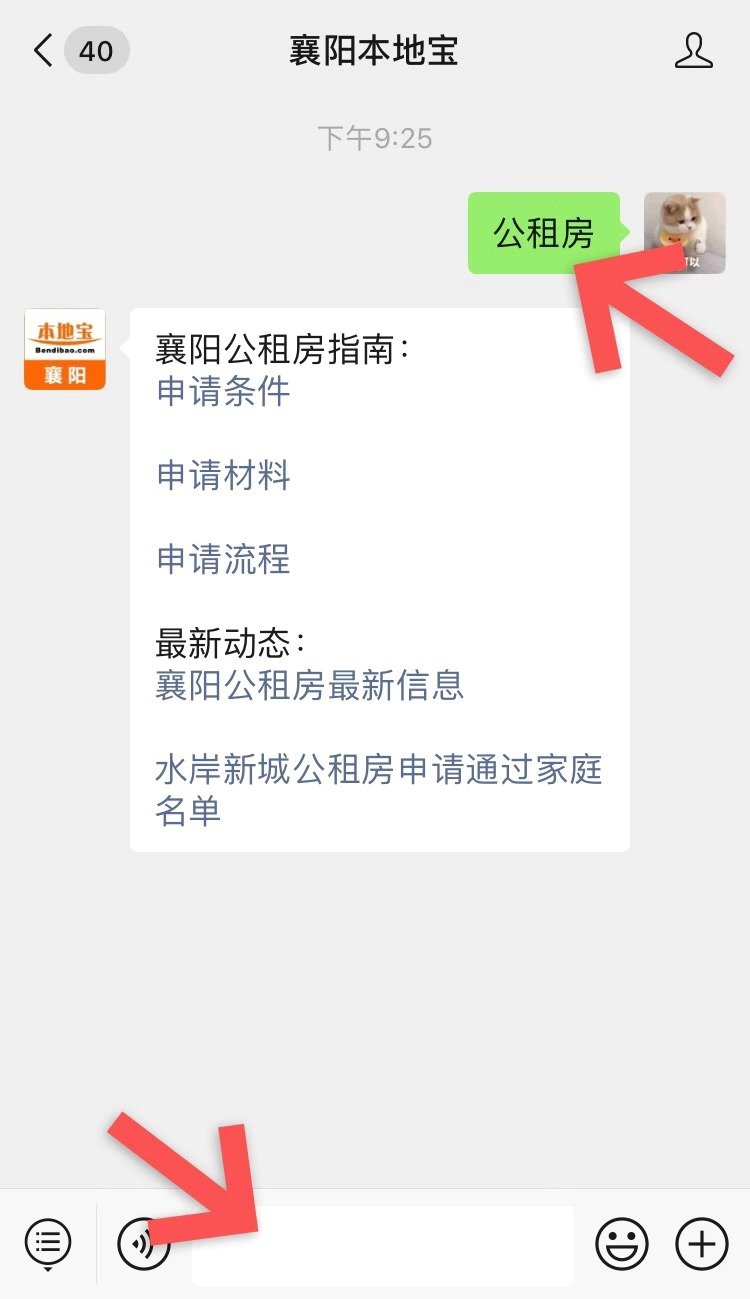The image size is (750, 1299).
Task: Open the plus attachment menu
Action: [702, 1244]
